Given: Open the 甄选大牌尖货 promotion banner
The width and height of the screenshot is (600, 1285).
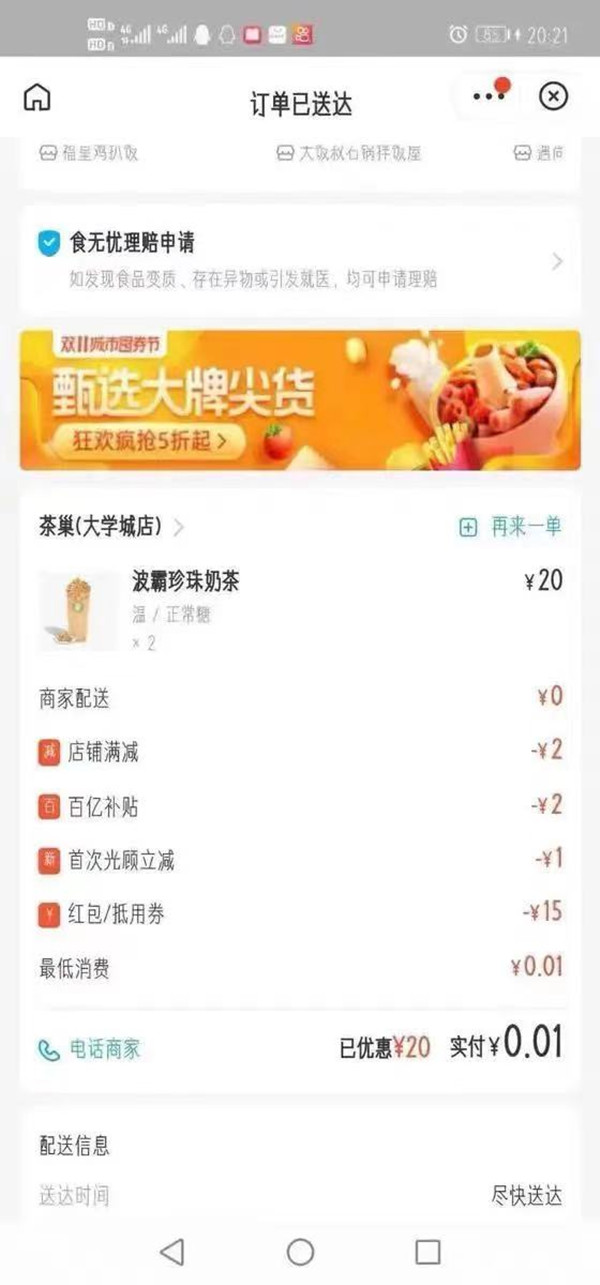Looking at the screenshot, I should coord(299,400).
